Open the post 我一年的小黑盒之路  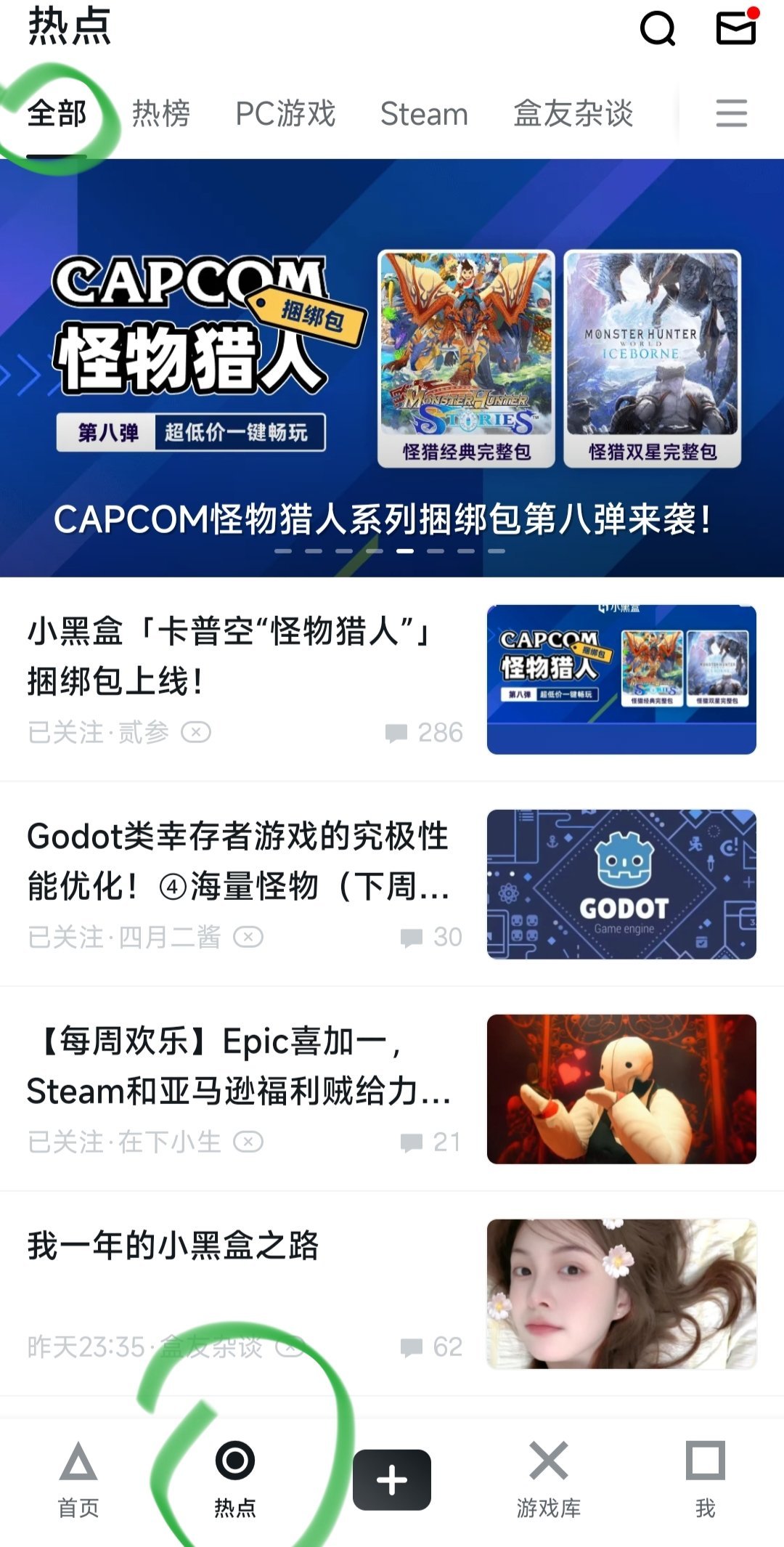(173, 1246)
